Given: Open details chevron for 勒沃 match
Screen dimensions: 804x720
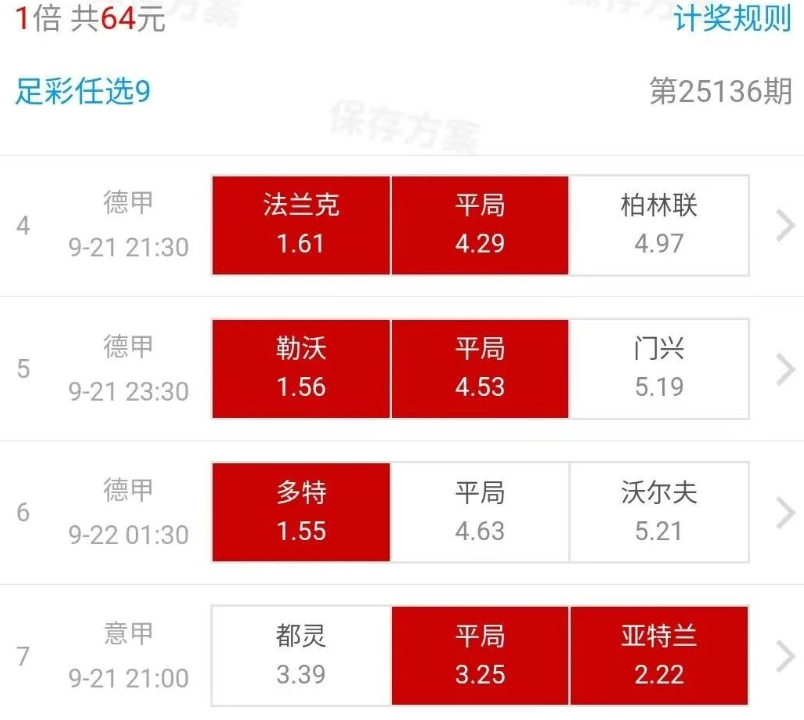Looking at the screenshot, I should pos(785,369).
